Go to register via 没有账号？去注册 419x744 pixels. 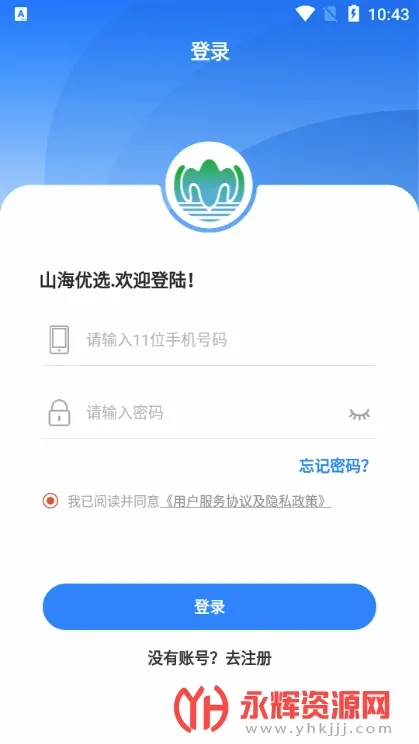(x=209, y=658)
